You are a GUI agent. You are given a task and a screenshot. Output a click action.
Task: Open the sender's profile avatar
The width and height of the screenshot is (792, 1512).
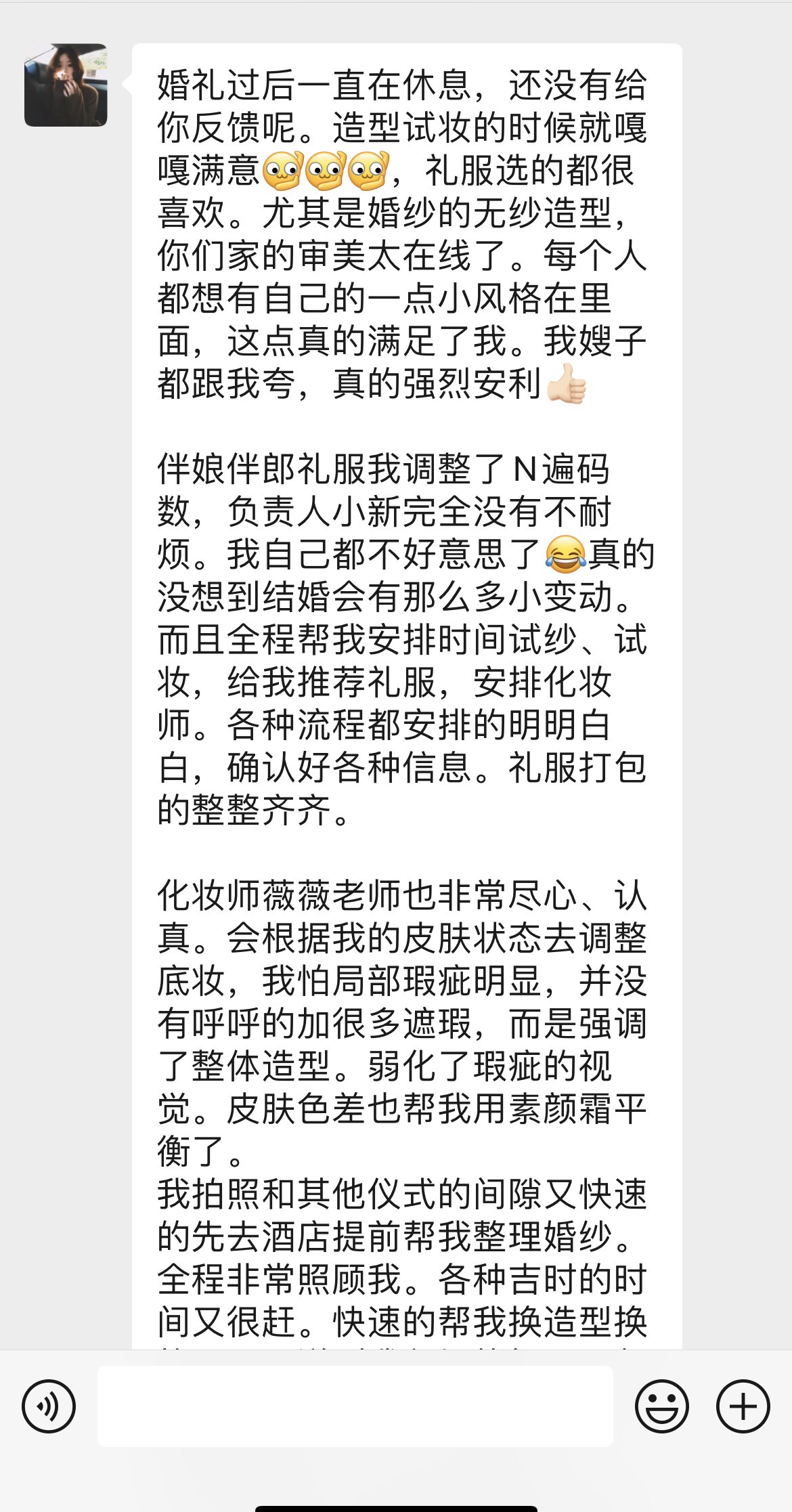point(66,85)
